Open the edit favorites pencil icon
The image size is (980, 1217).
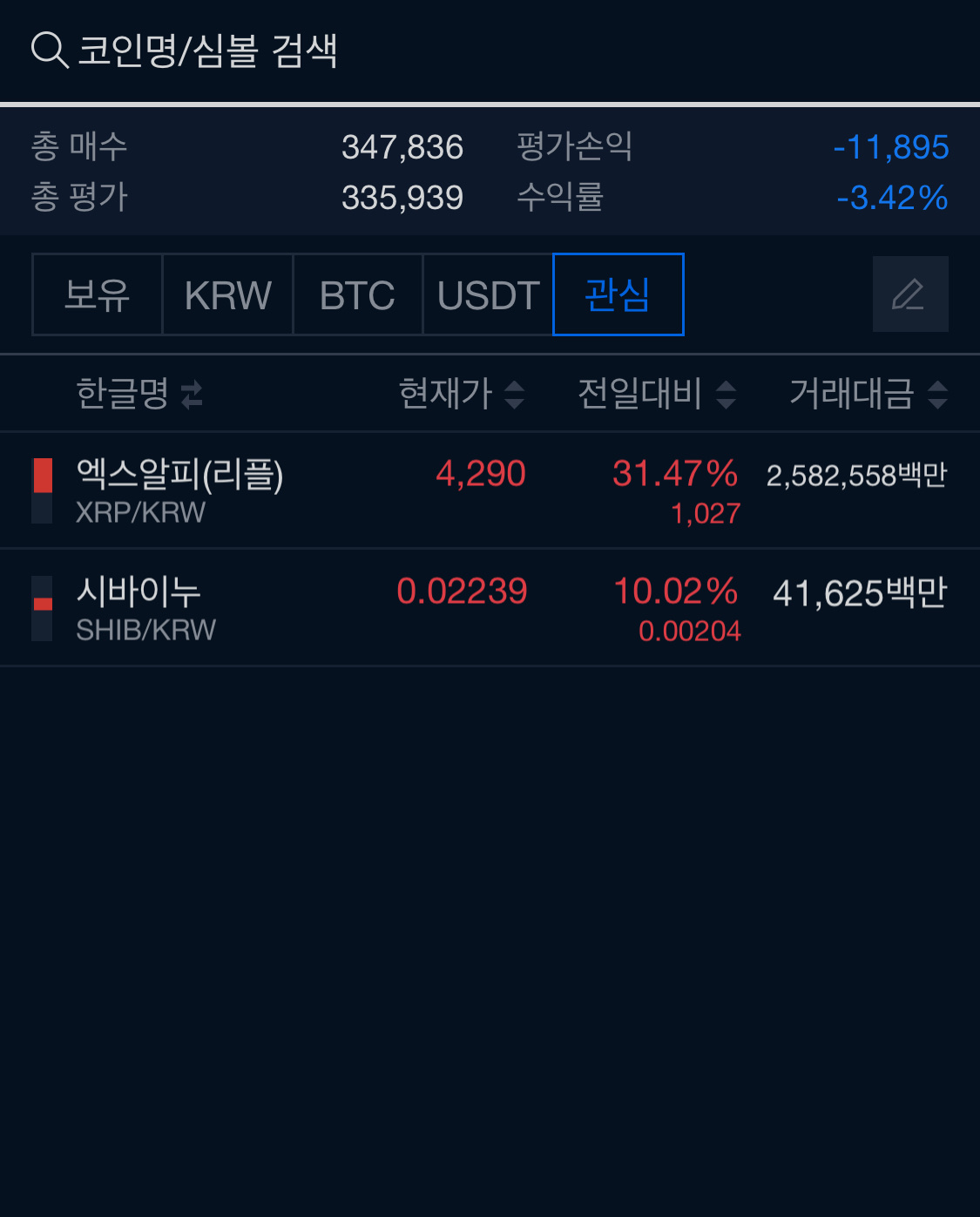[909, 294]
